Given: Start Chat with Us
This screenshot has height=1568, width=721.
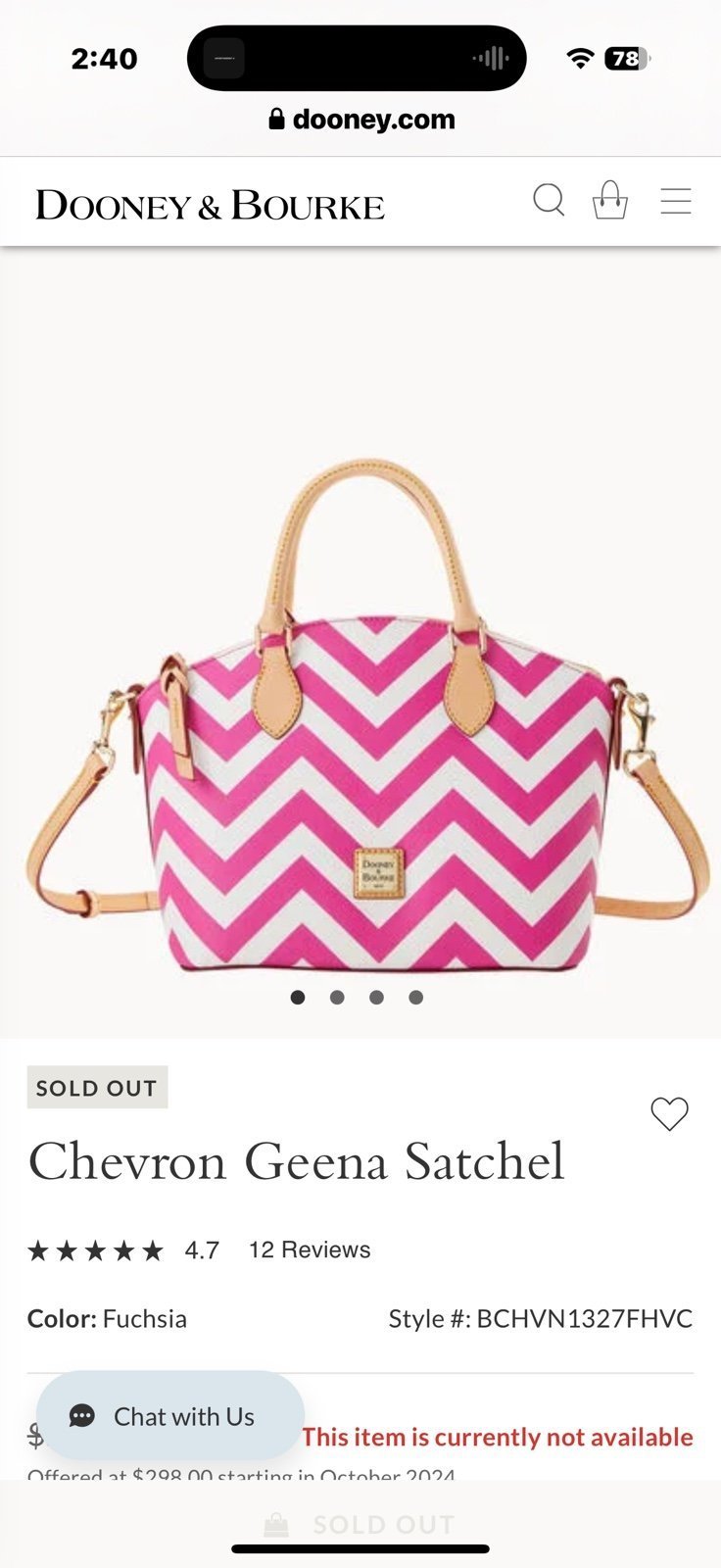Looking at the screenshot, I should click(x=170, y=1416).
